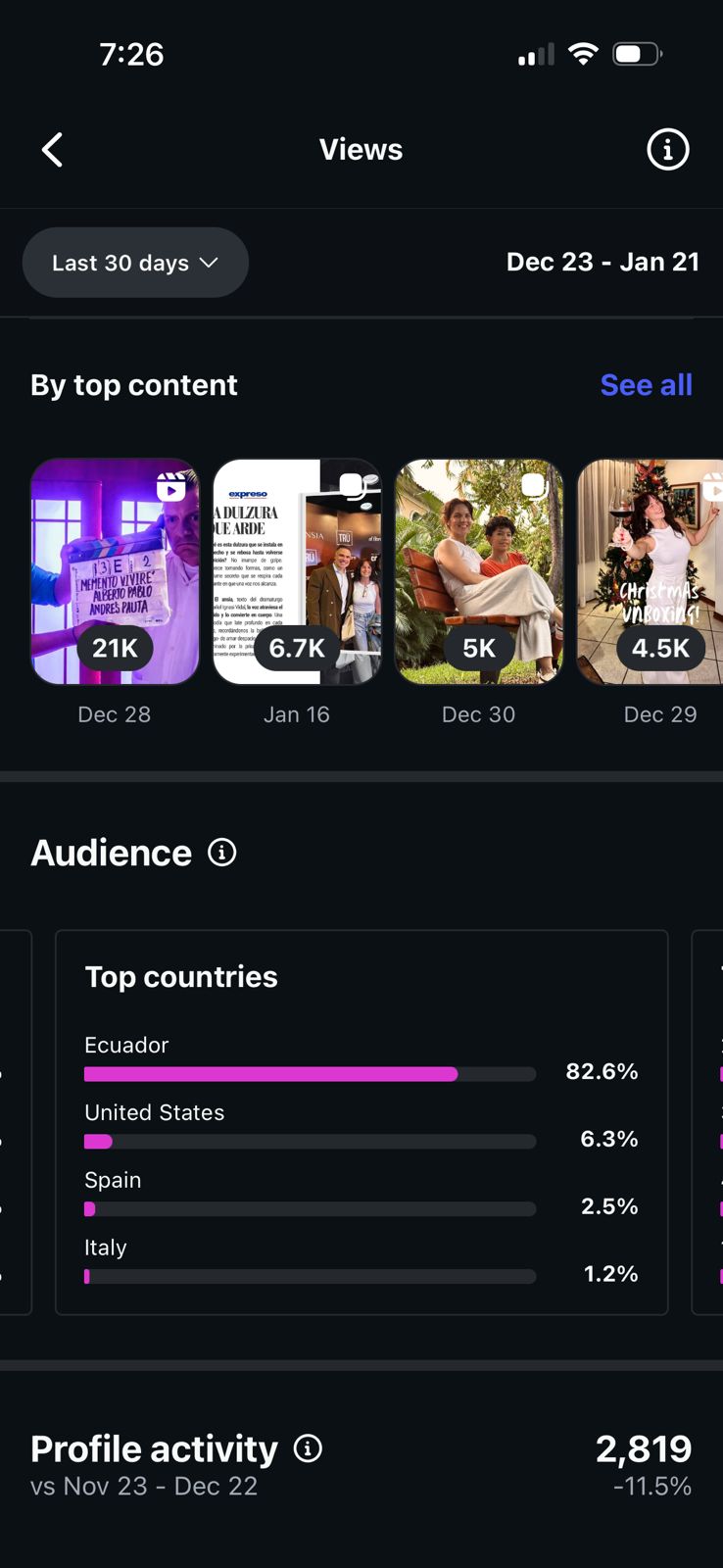Expand the Last 30 days dropdown

[135, 263]
